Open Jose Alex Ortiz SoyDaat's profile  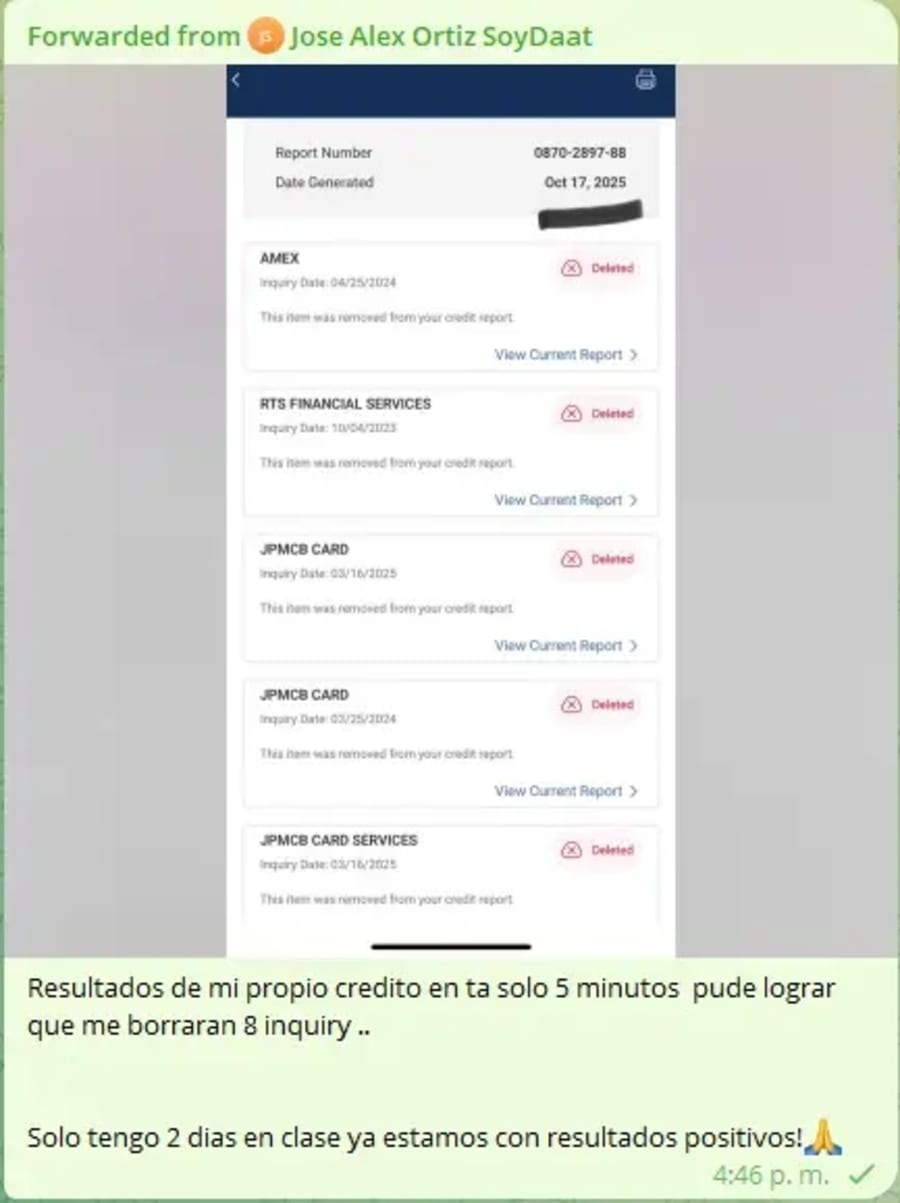pos(440,37)
